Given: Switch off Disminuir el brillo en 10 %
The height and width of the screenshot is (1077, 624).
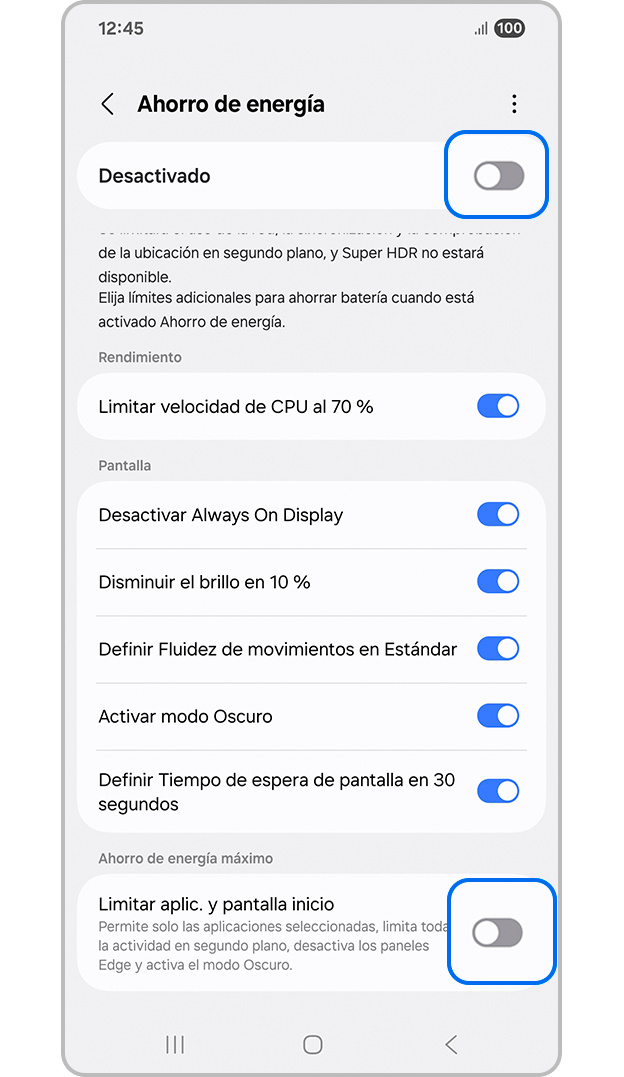Looking at the screenshot, I should (x=498, y=581).
